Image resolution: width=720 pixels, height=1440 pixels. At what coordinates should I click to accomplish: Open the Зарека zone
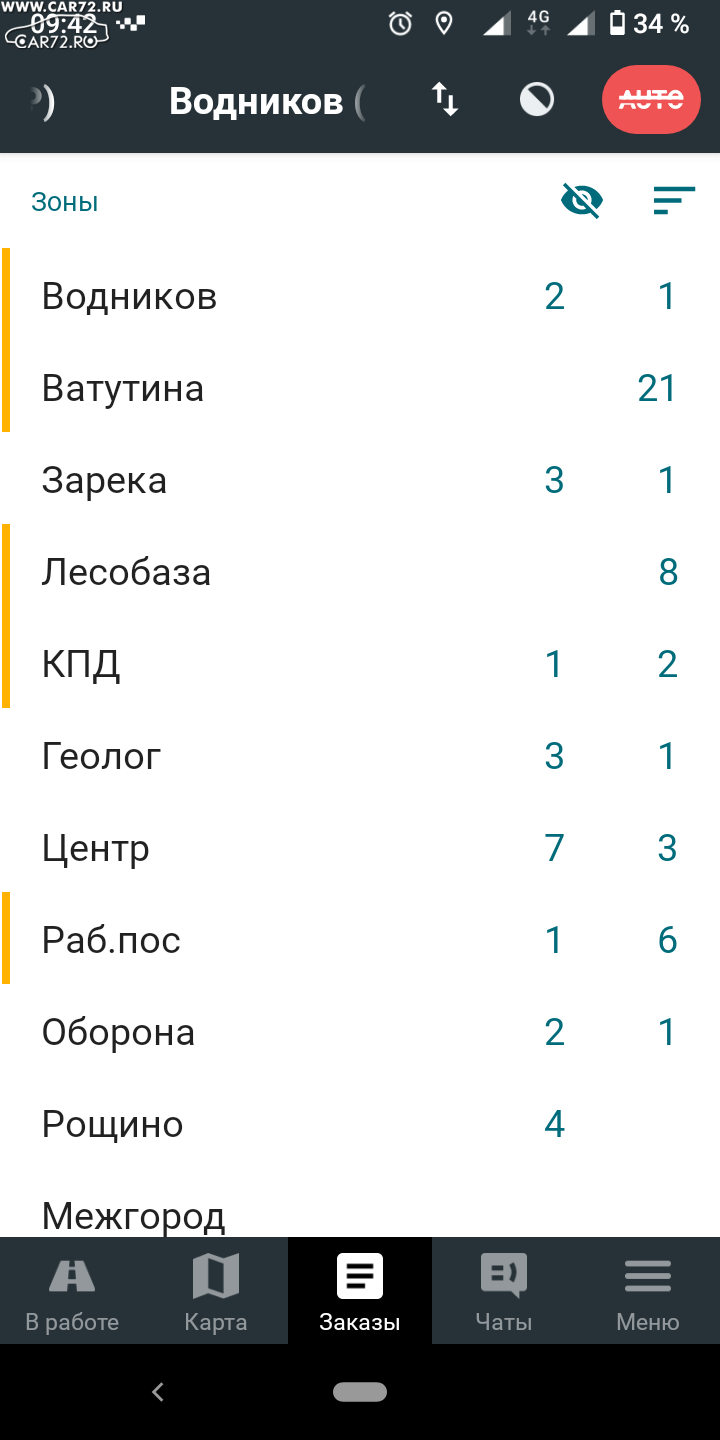point(360,480)
